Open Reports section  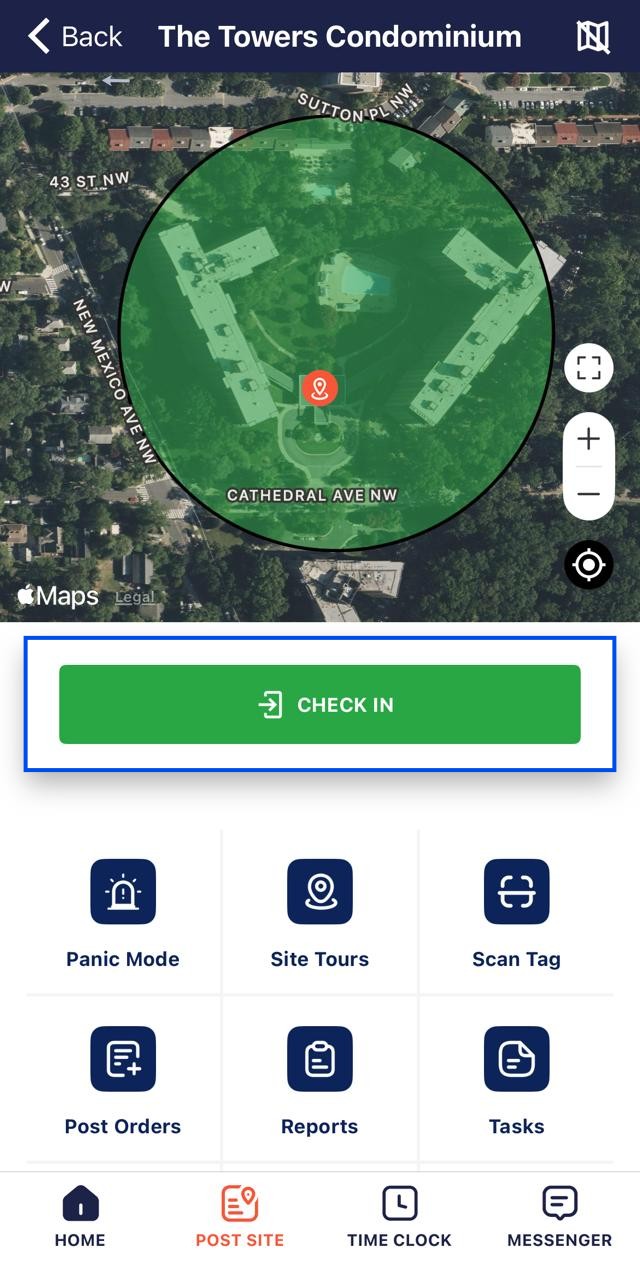(320, 1080)
